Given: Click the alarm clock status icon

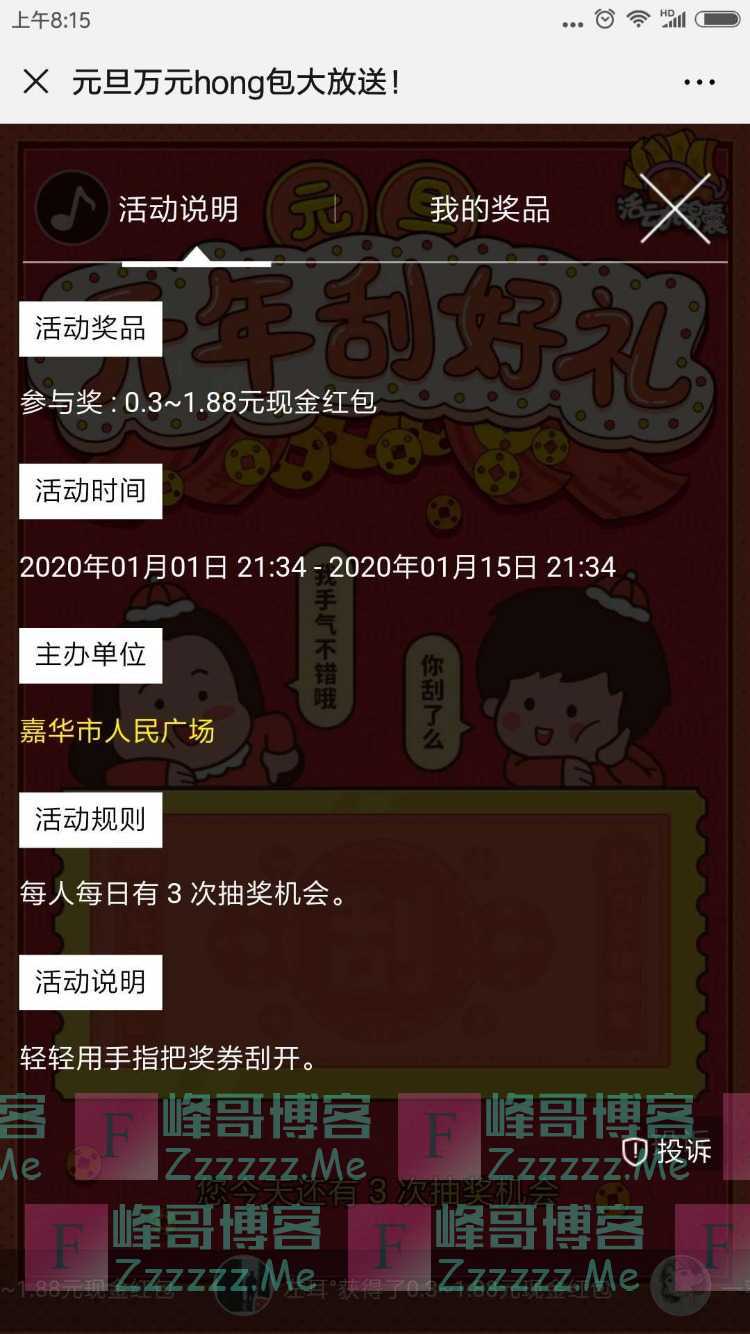Looking at the screenshot, I should point(606,17).
